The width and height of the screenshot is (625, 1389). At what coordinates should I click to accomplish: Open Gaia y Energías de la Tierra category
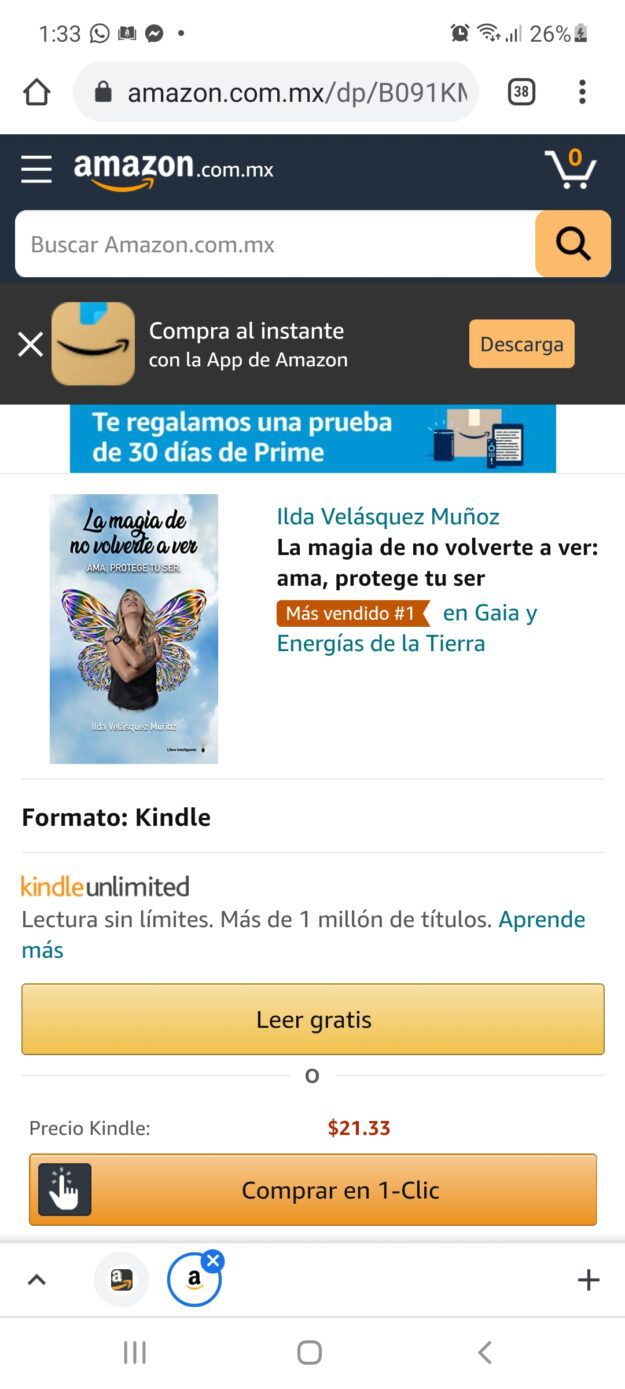[407, 628]
